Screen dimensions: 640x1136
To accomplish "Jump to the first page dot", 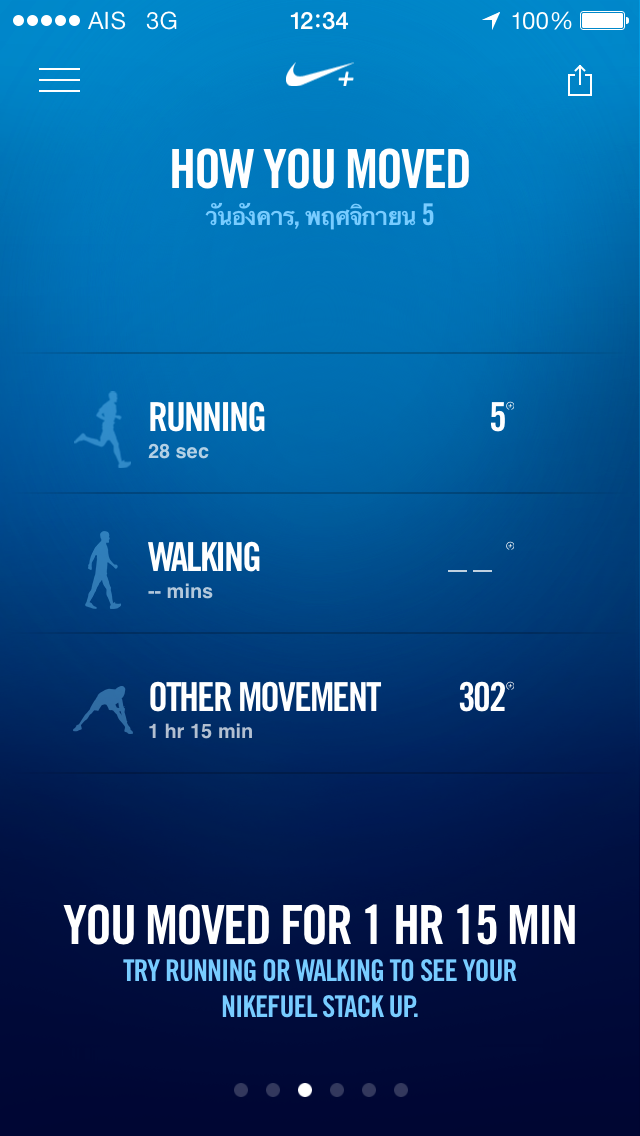I will pyautogui.click(x=241, y=1090).
